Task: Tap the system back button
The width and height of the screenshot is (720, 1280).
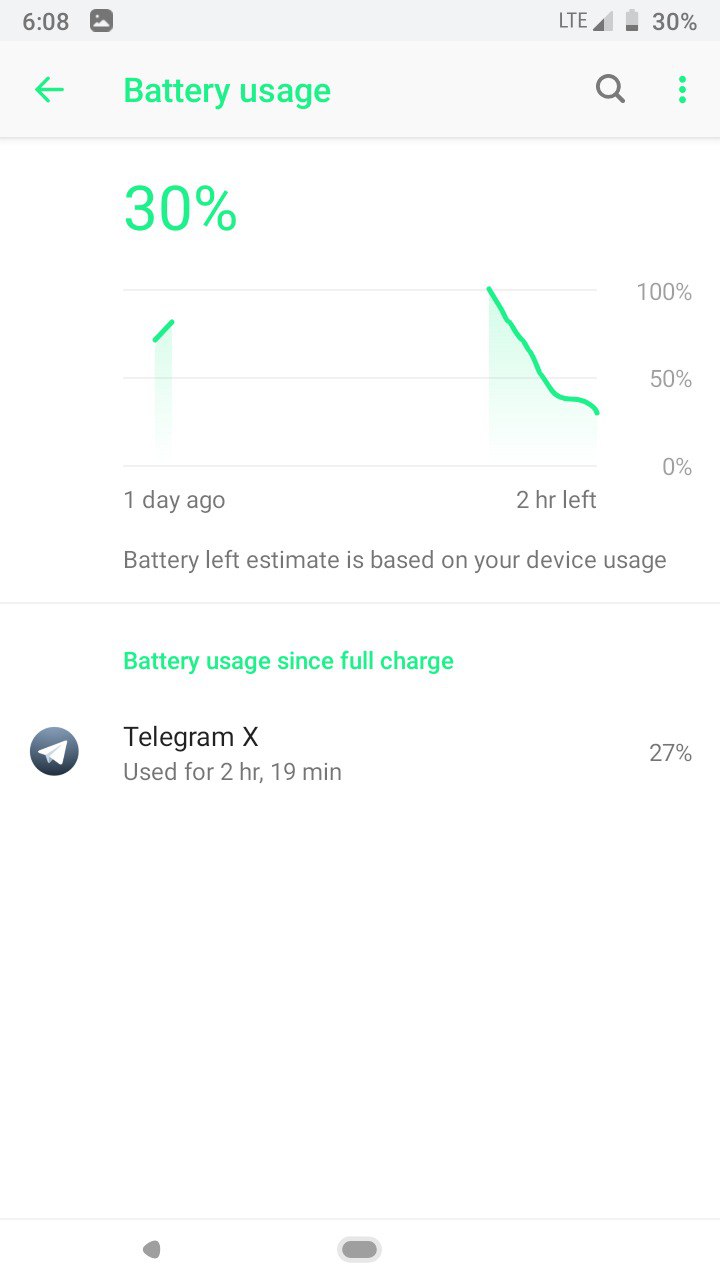Action: pos(152,1249)
